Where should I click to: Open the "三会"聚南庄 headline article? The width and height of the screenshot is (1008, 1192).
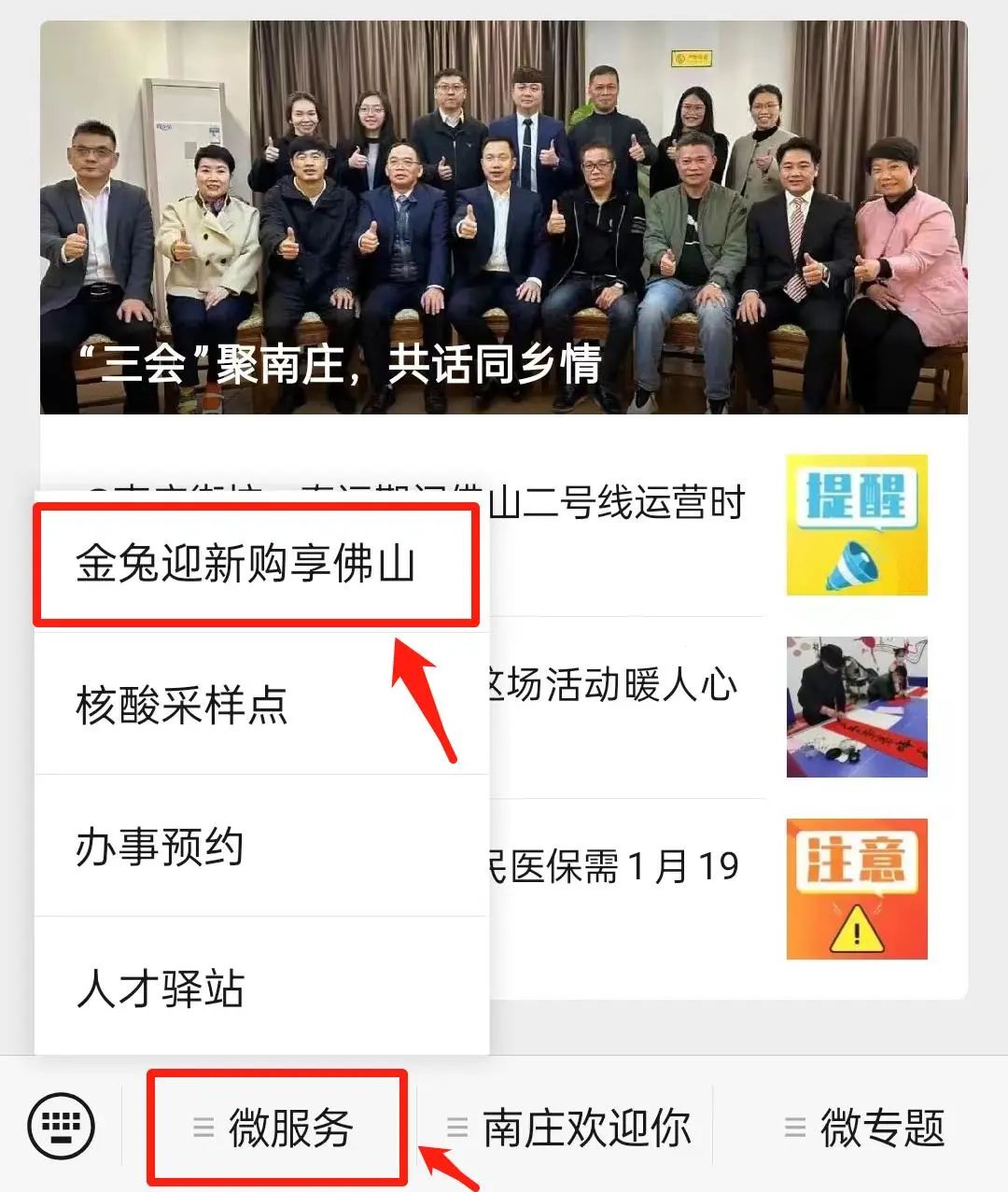tap(504, 217)
